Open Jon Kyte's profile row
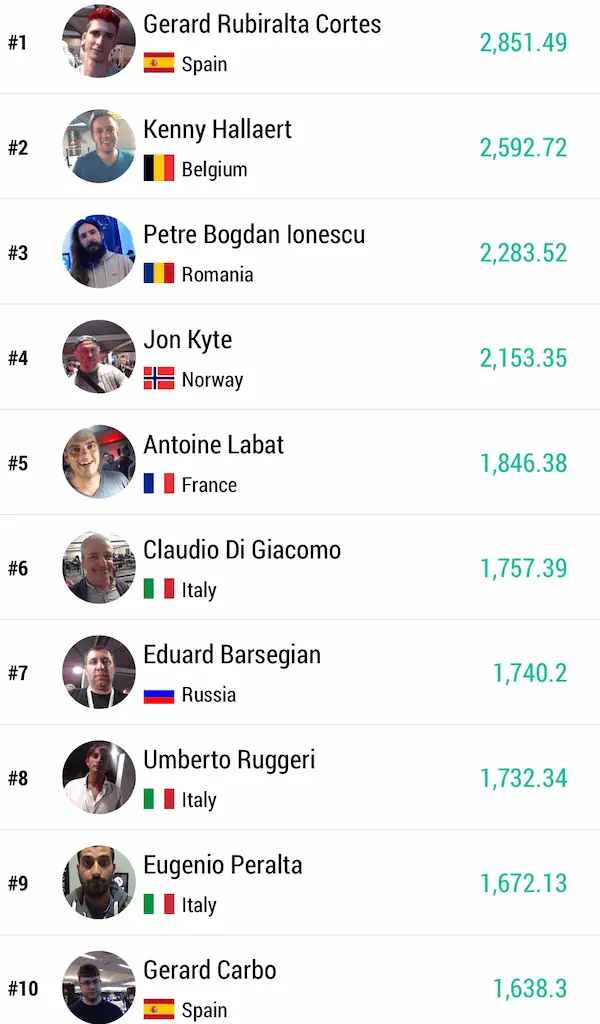The height and width of the screenshot is (1024, 600). coord(188,341)
